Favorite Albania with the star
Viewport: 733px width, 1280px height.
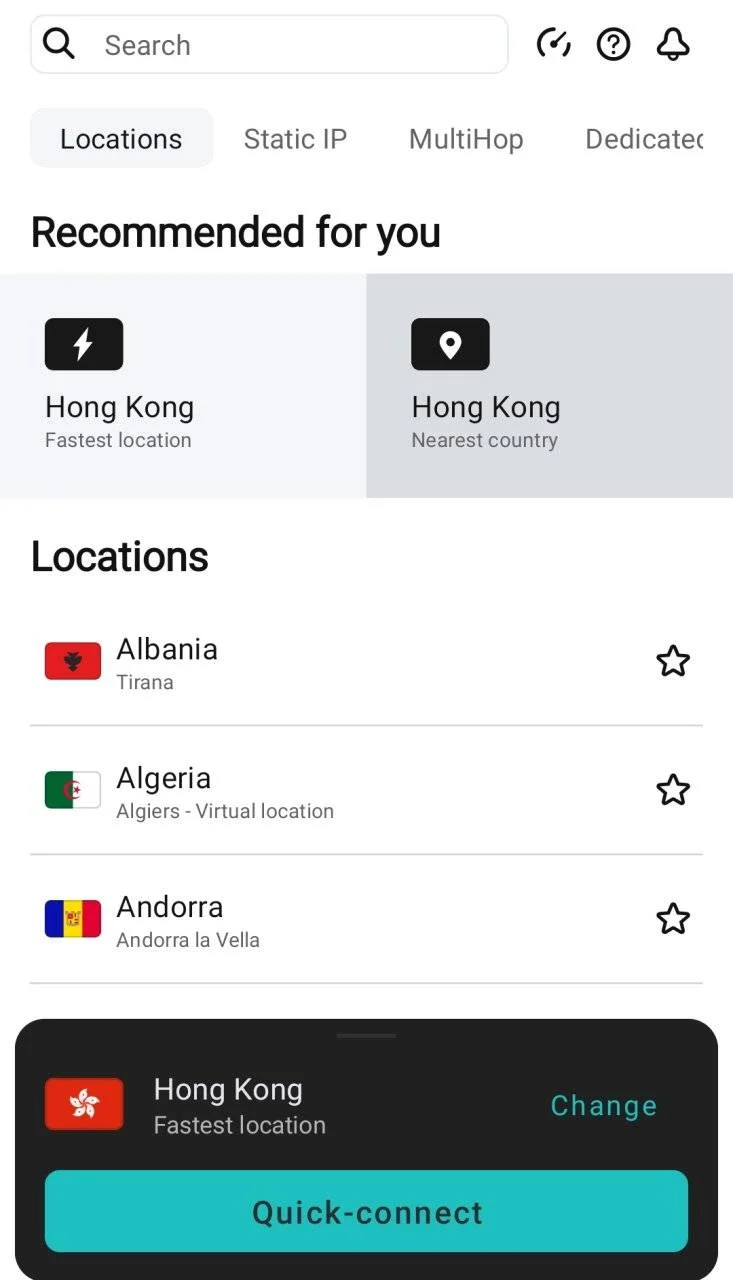tap(673, 661)
